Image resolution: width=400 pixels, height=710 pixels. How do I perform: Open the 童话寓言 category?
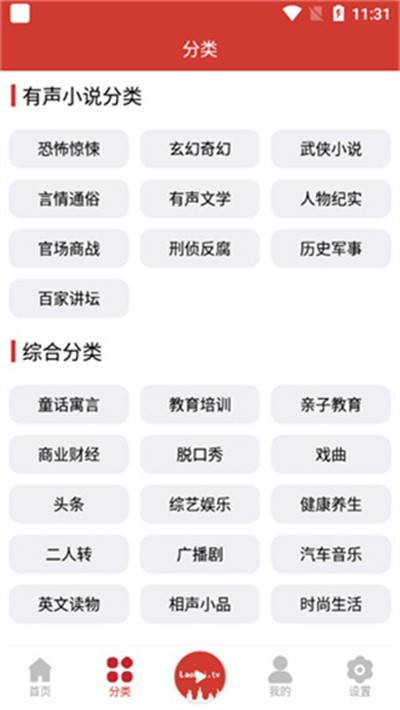[69, 404]
